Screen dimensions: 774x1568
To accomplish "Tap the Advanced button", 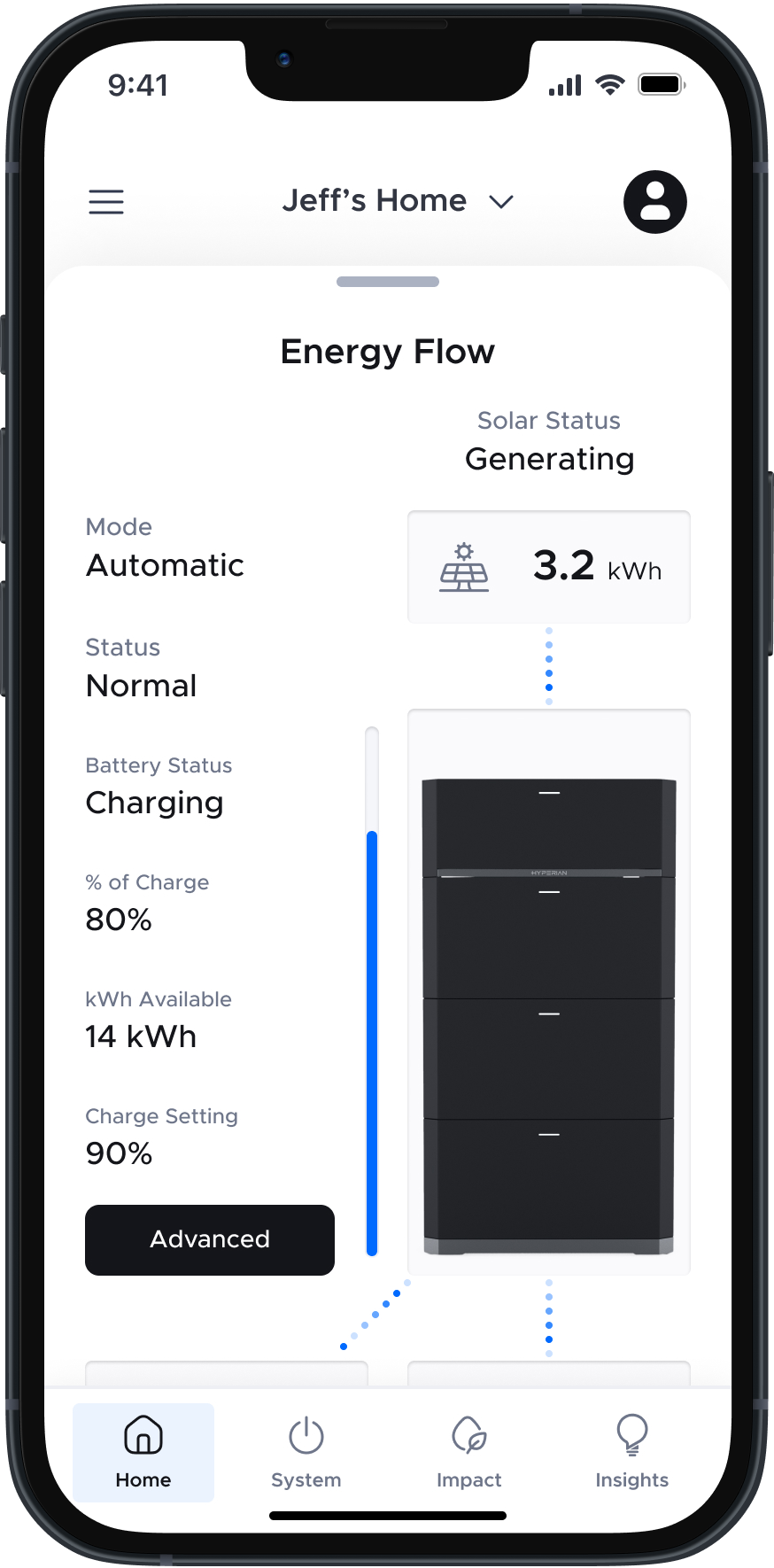I will point(210,1239).
